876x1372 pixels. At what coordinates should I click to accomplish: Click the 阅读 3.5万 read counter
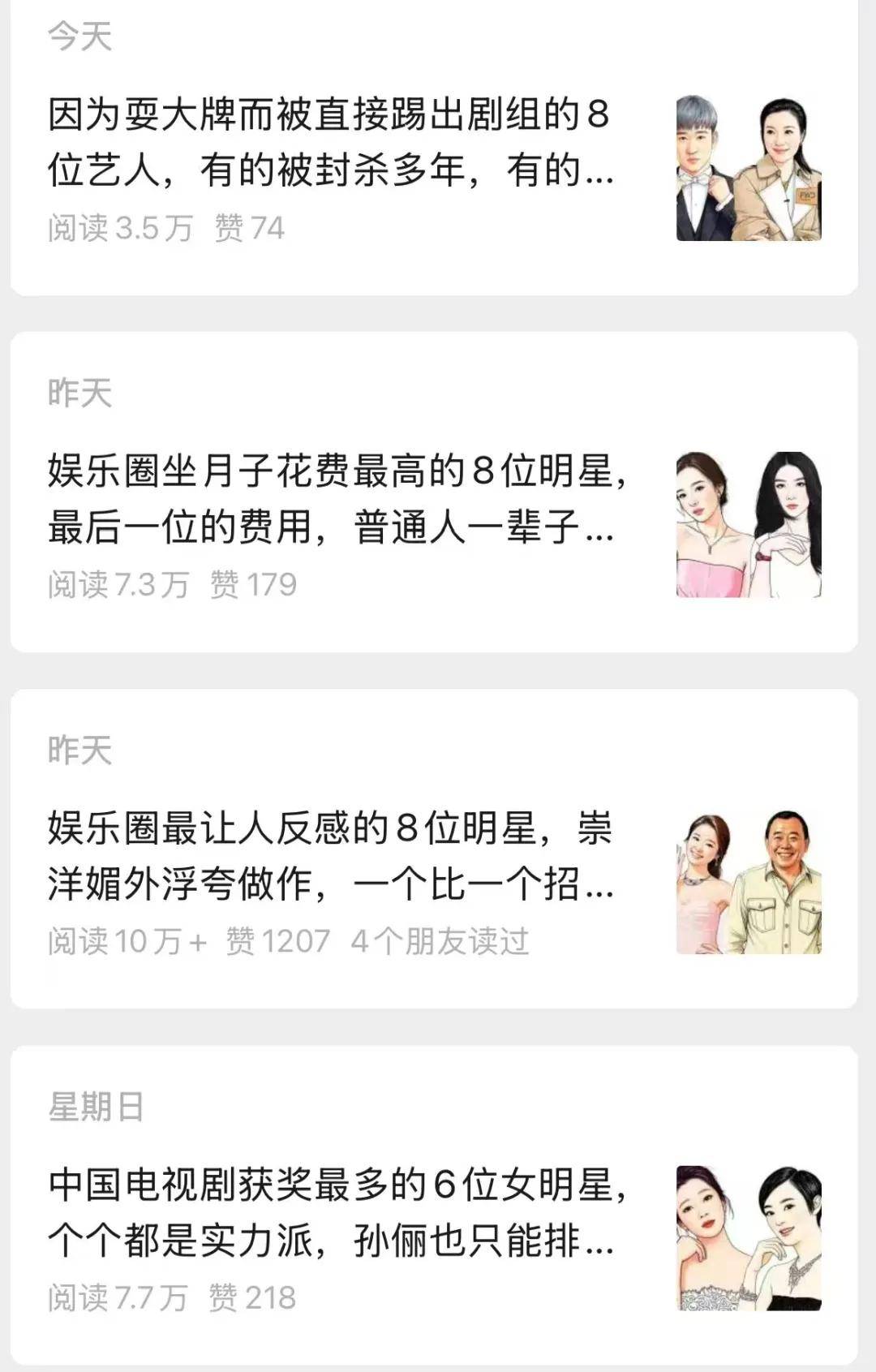pos(118,230)
